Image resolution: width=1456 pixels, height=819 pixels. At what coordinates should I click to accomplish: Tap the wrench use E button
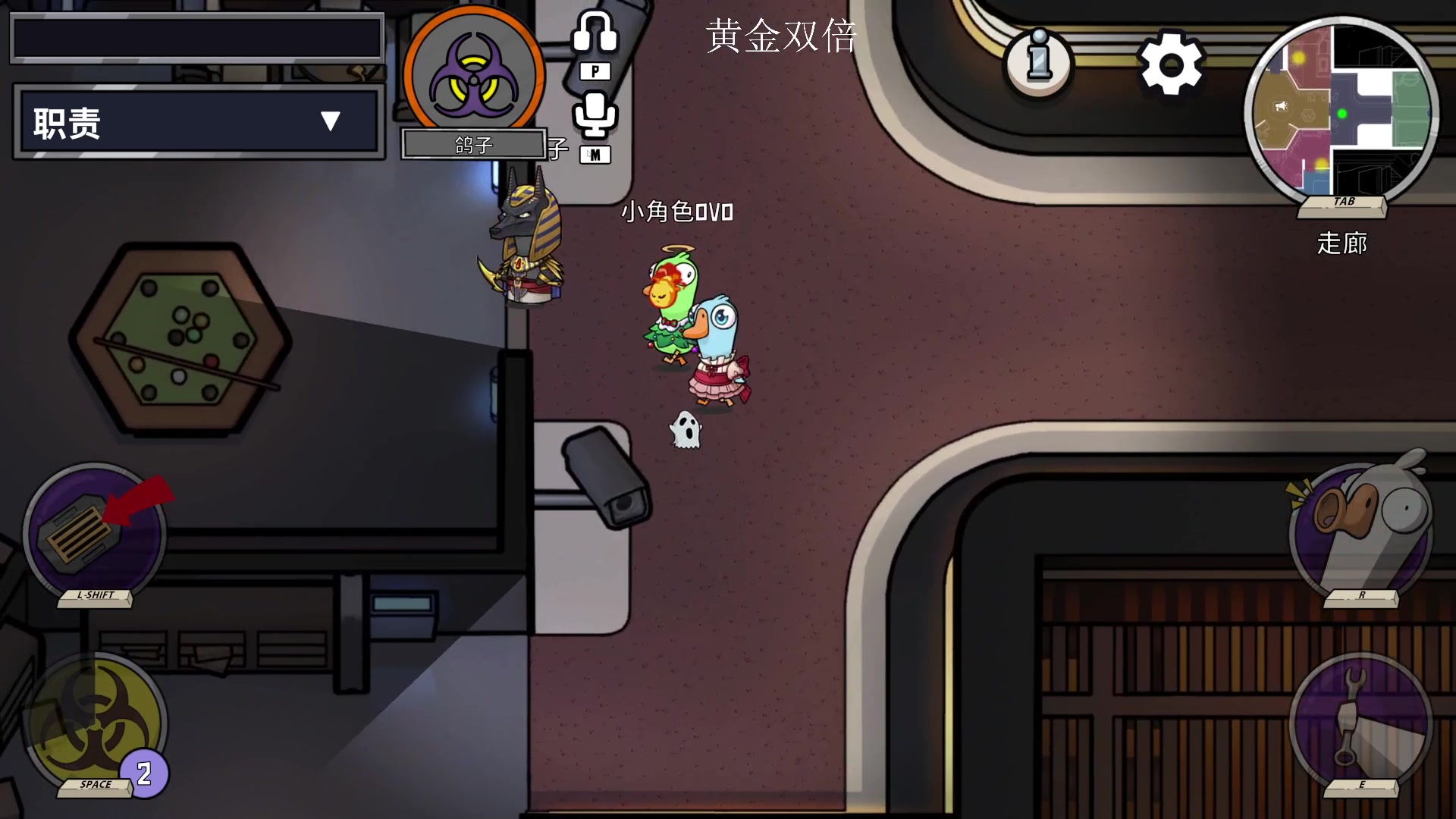(1361, 720)
